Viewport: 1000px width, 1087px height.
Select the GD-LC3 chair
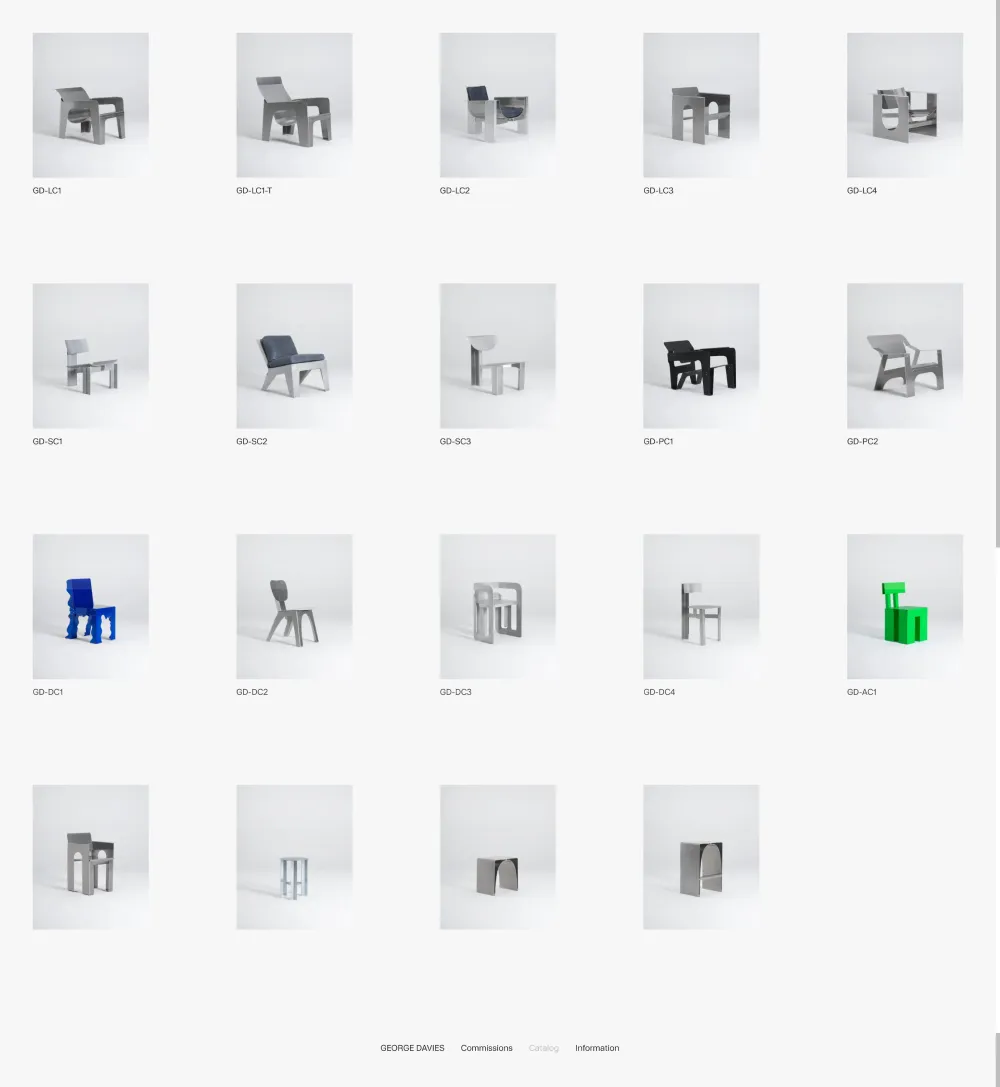701,105
